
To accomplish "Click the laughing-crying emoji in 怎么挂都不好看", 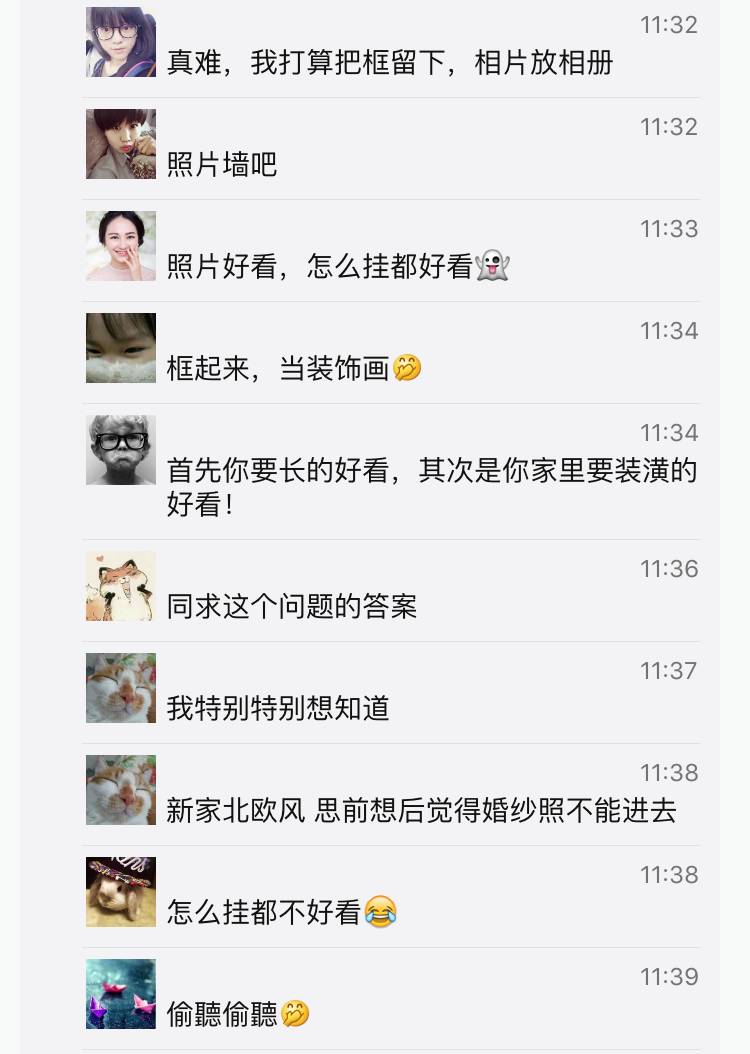I will (x=382, y=913).
